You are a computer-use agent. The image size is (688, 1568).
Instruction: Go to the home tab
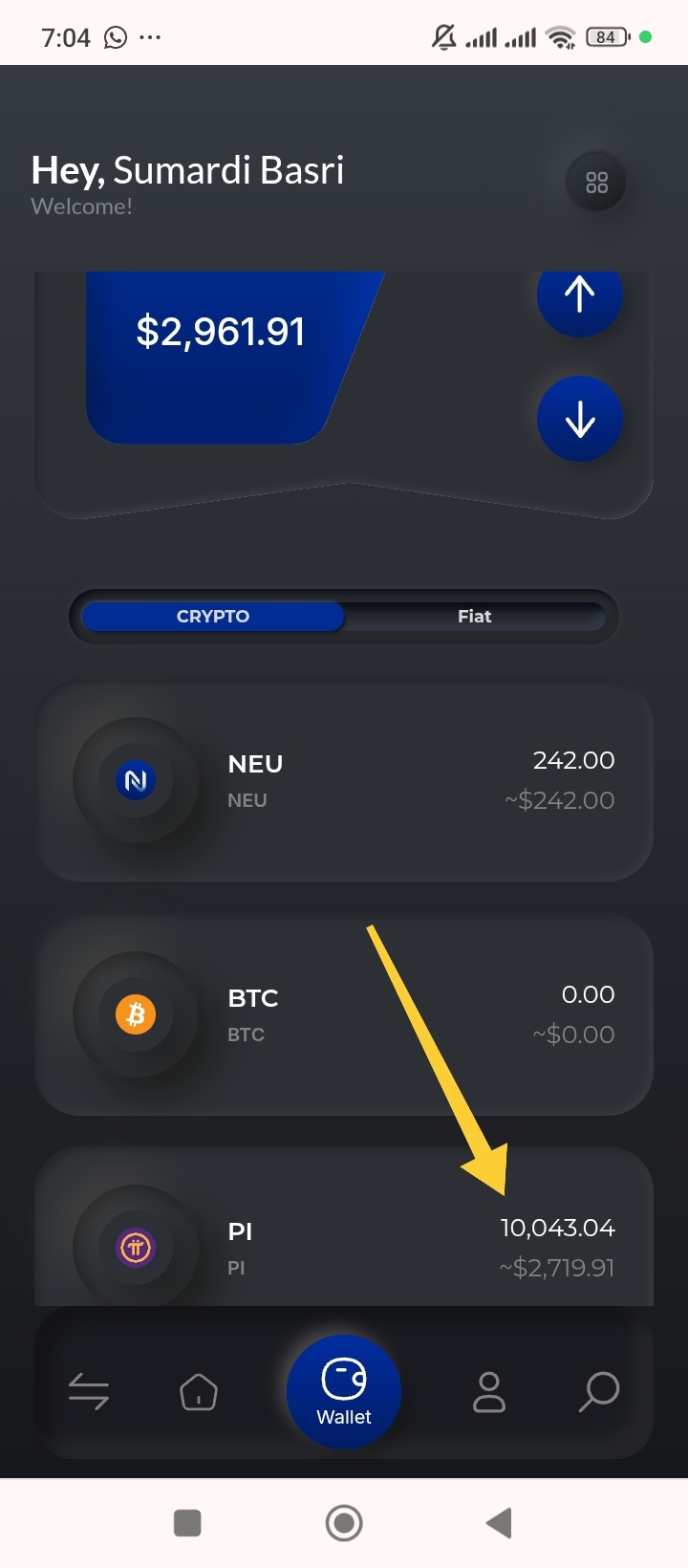pos(199,1392)
